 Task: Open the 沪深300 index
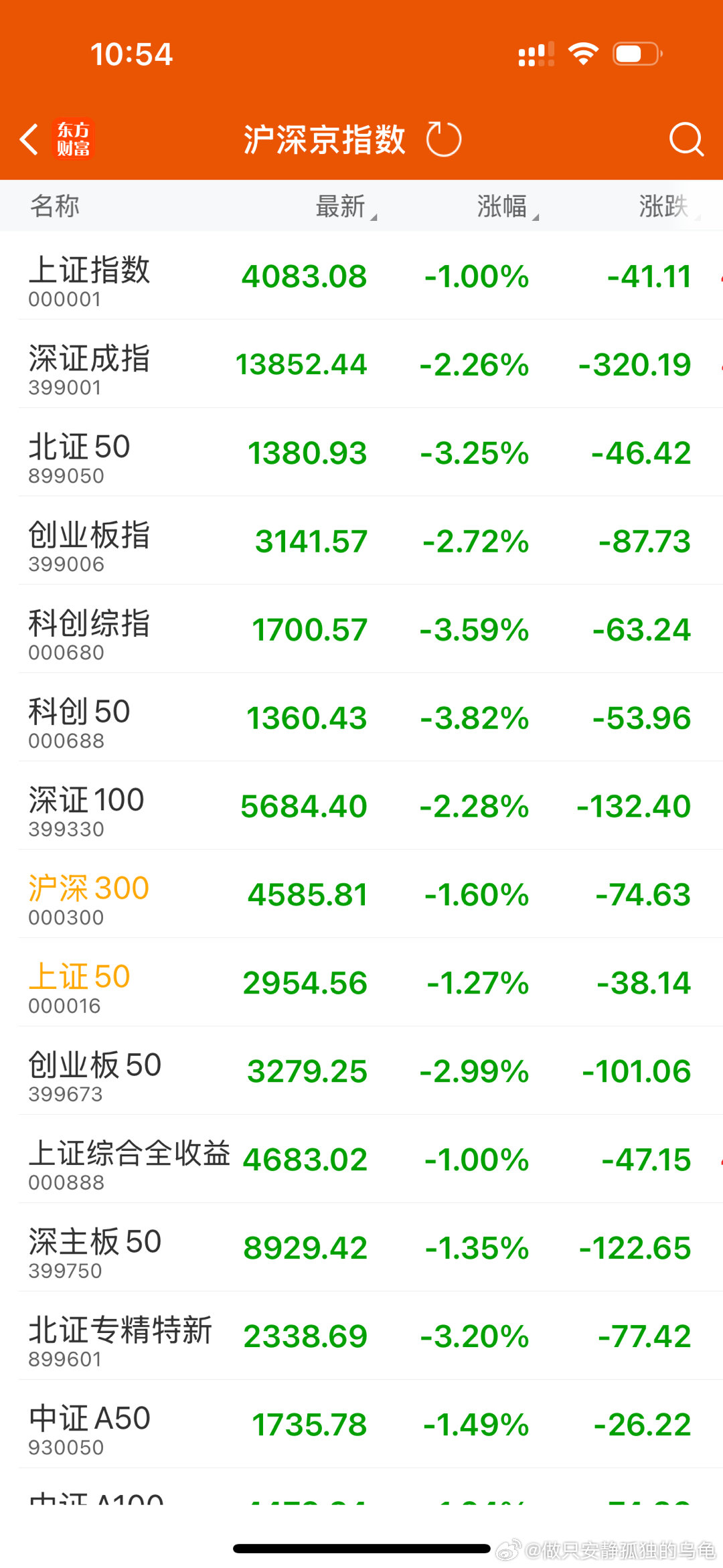tap(361, 894)
